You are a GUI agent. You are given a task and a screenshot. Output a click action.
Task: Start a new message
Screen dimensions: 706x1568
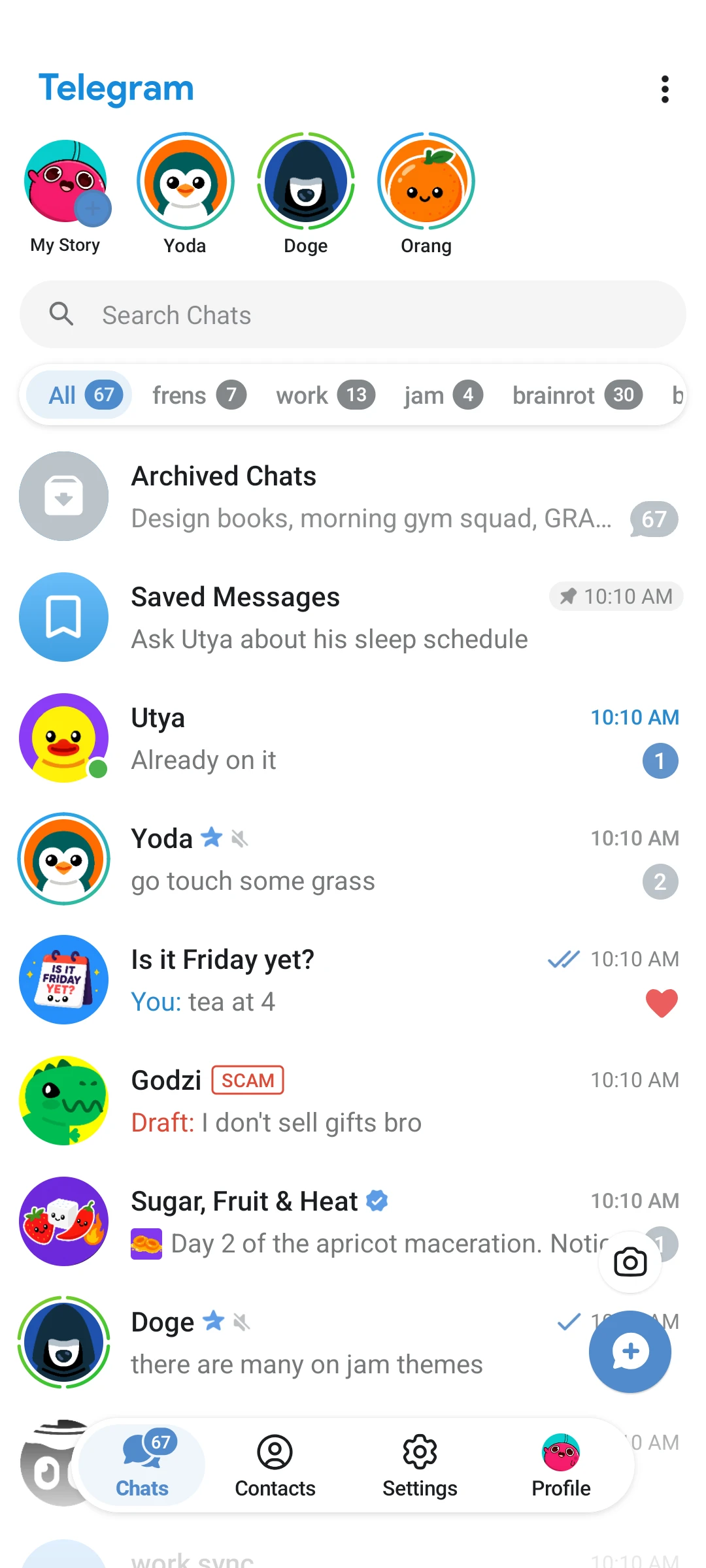pyautogui.click(x=630, y=1352)
